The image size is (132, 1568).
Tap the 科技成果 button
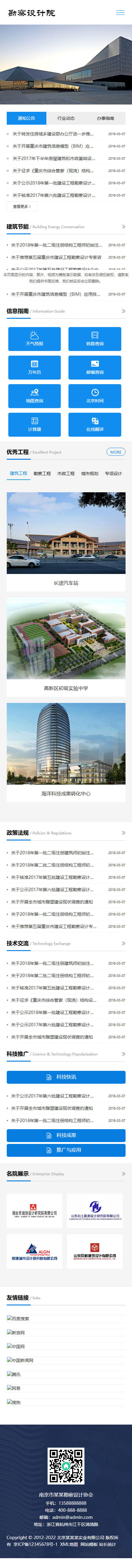click(x=66, y=1135)
